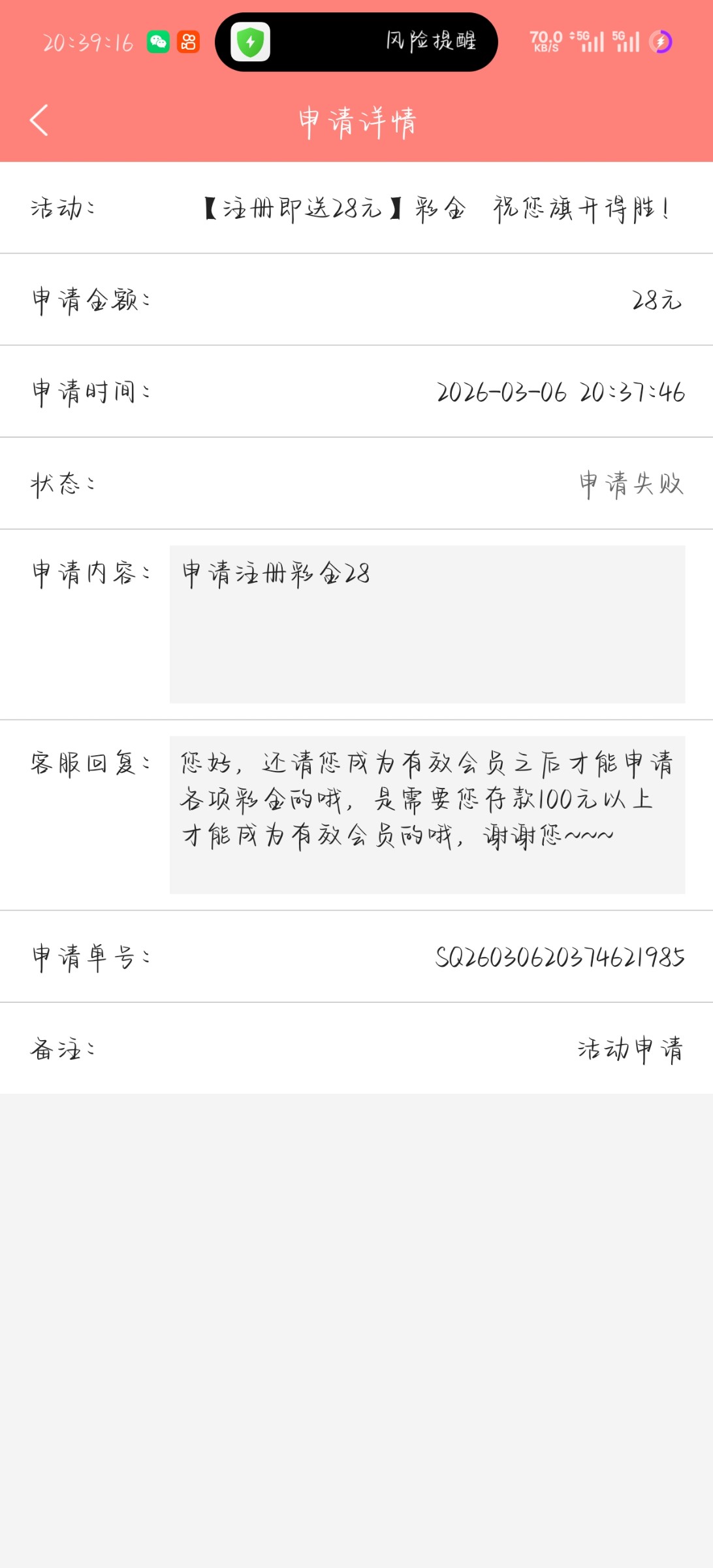Tap the back arrow on the title bar
The width and height of the screenshot is (713, 1568).
[37, 121]
